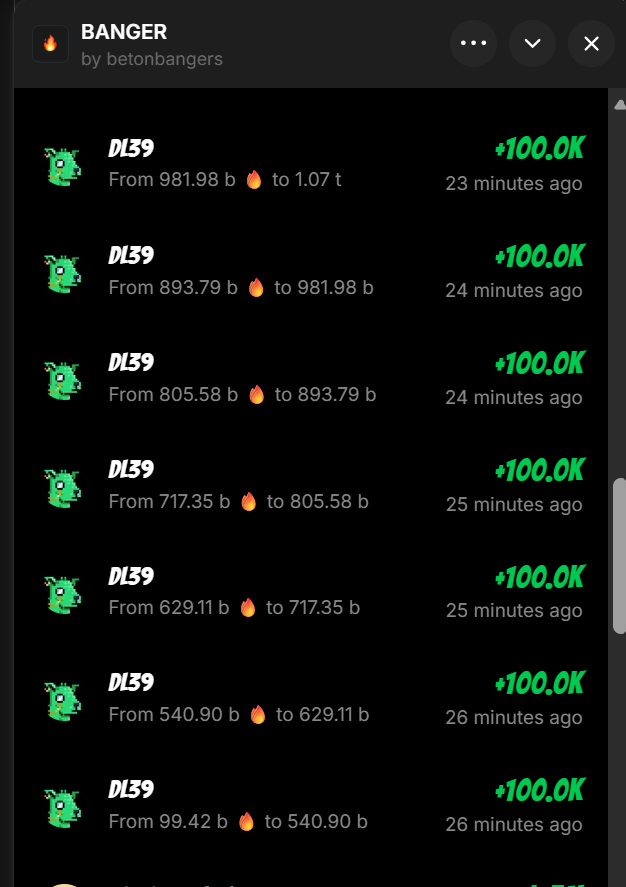Close the BANGER mini app
Image resolution: width=626 pixels, height=887 pixels.
(591, 44)
